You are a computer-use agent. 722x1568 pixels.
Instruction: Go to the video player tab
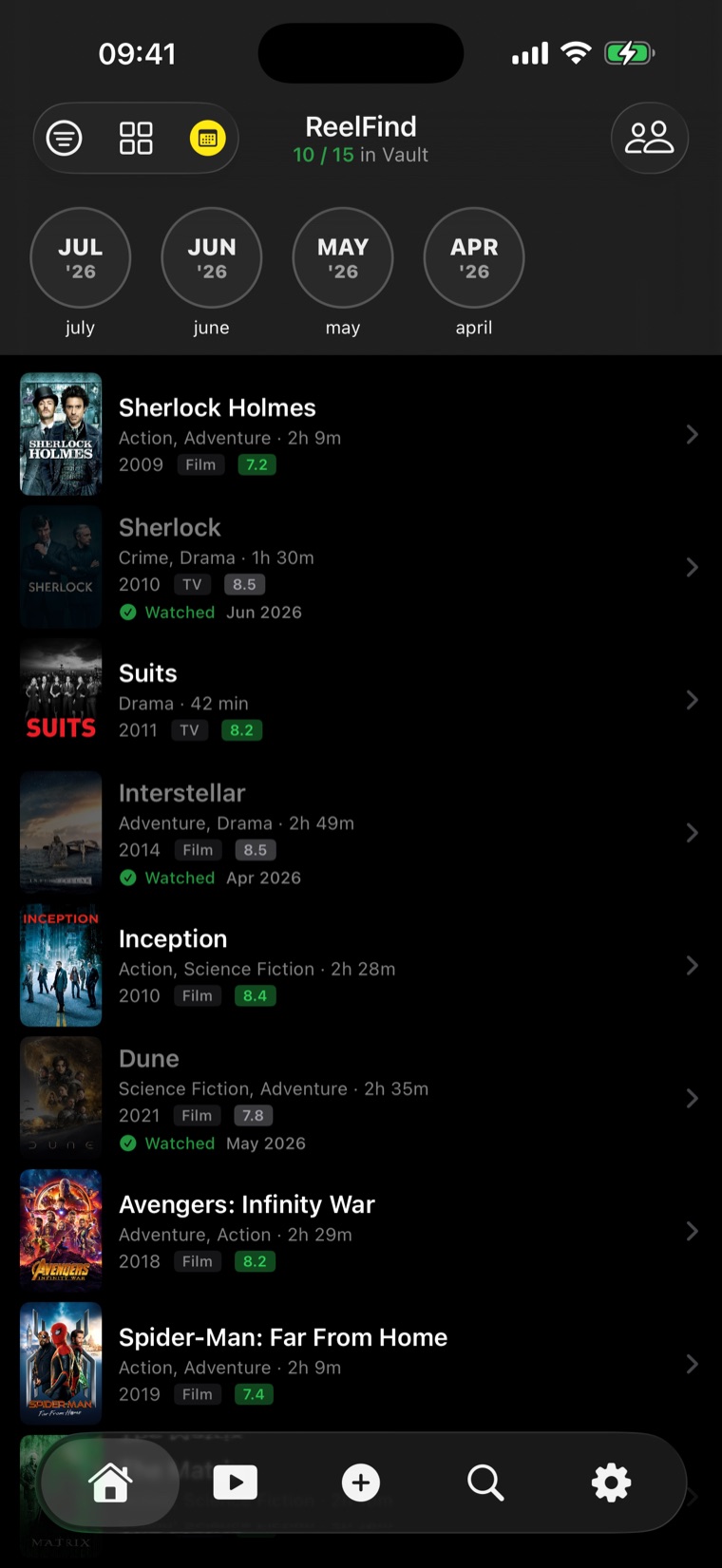click(x=236, y=1483)
